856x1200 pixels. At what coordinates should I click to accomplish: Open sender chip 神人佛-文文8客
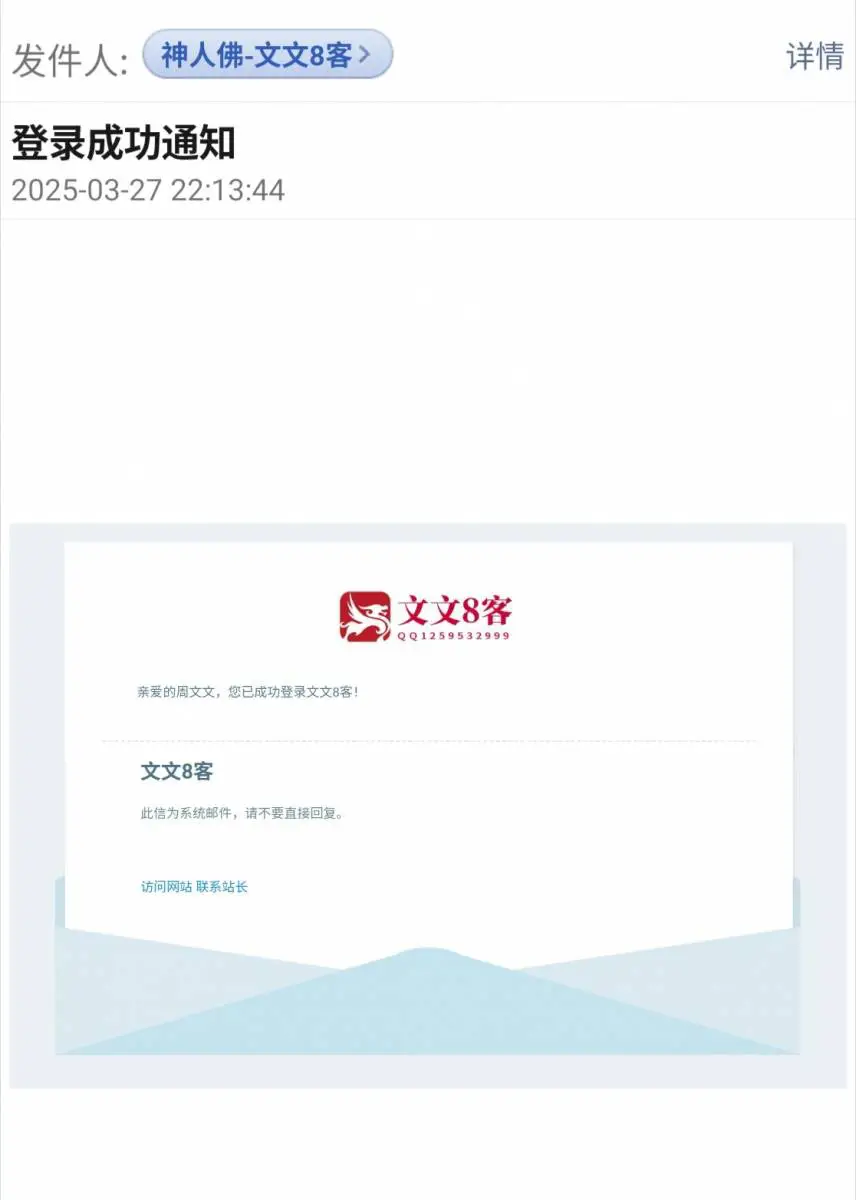coord(267,55)
